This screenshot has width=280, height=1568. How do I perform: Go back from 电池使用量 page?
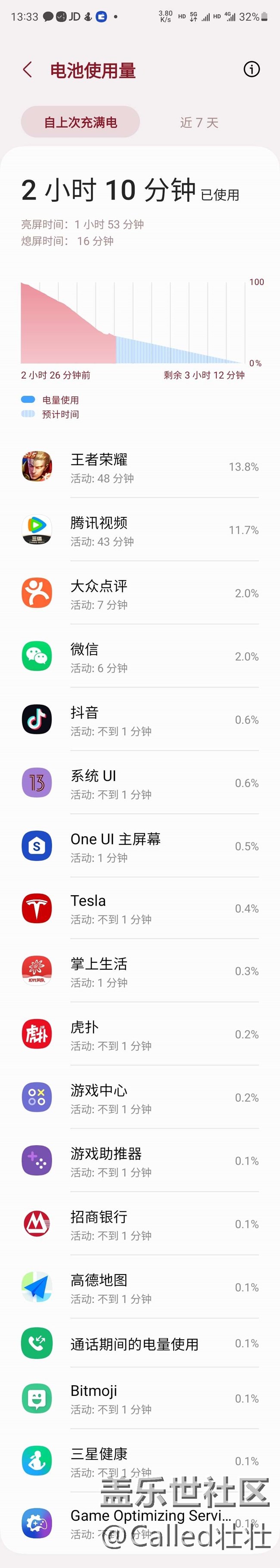click(x=28, y=70)
